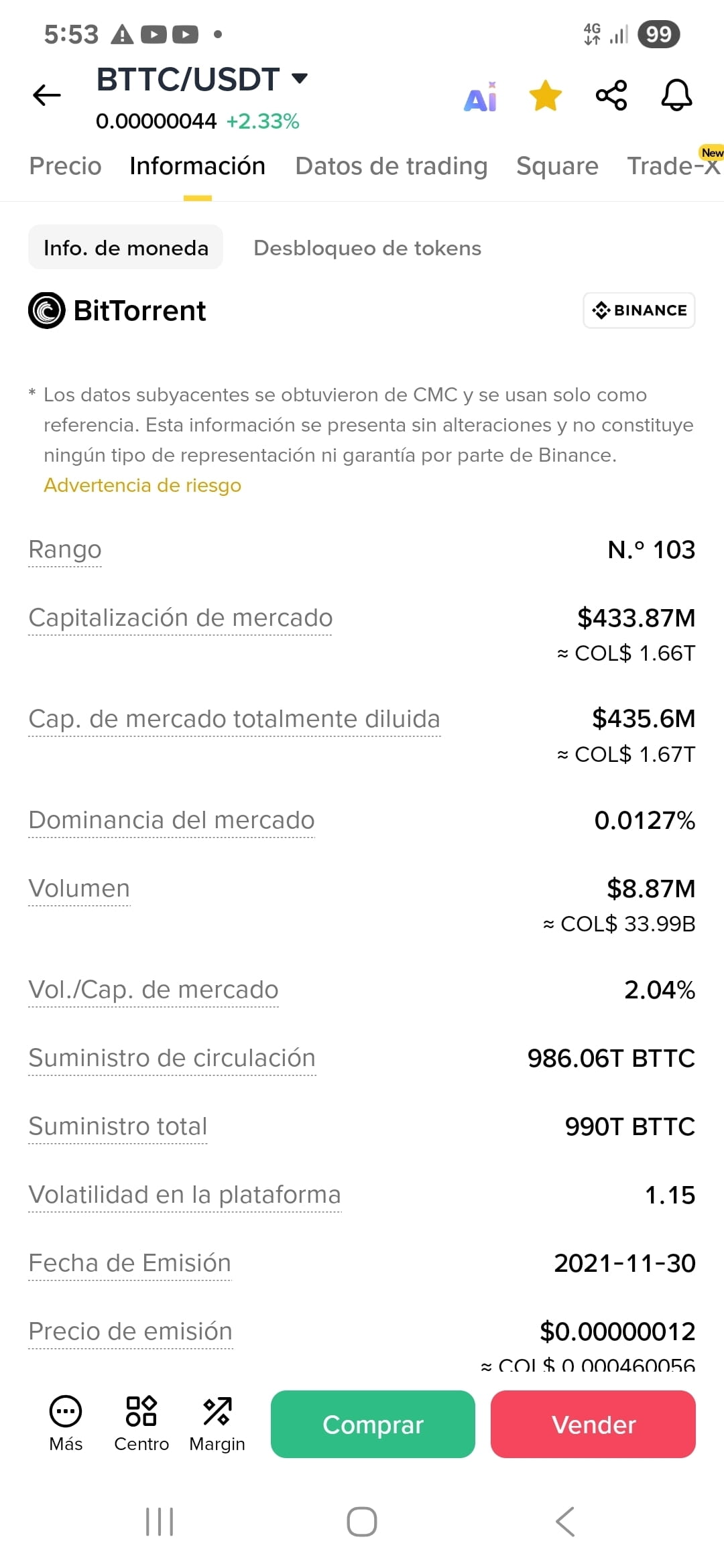
Task: Tap the BitTorrent coin logo
Action: click(x=45, y=310)
